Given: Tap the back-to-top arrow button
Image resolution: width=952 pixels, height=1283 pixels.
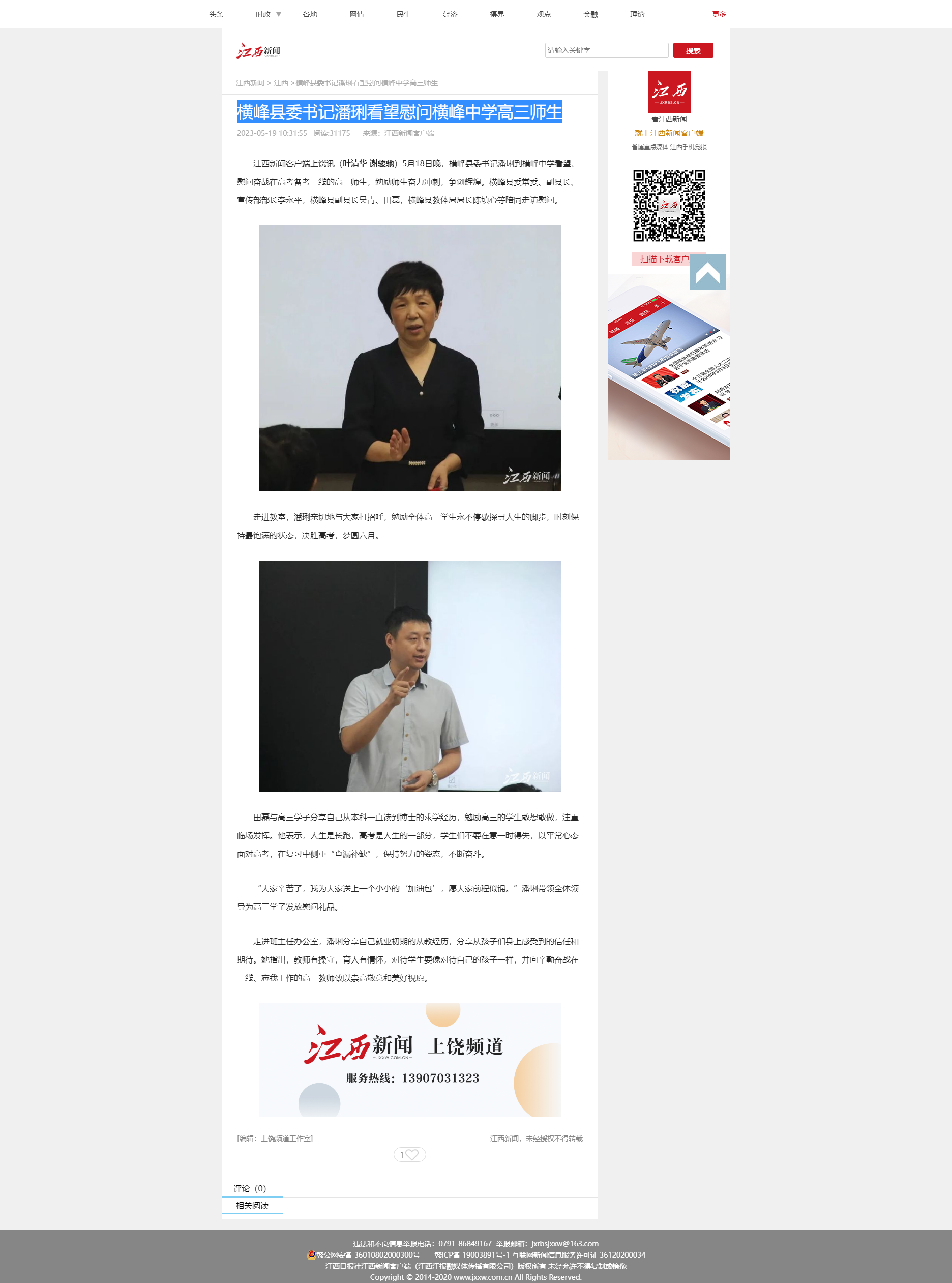Looking at the screenshot, I should (x=707, y=273).
